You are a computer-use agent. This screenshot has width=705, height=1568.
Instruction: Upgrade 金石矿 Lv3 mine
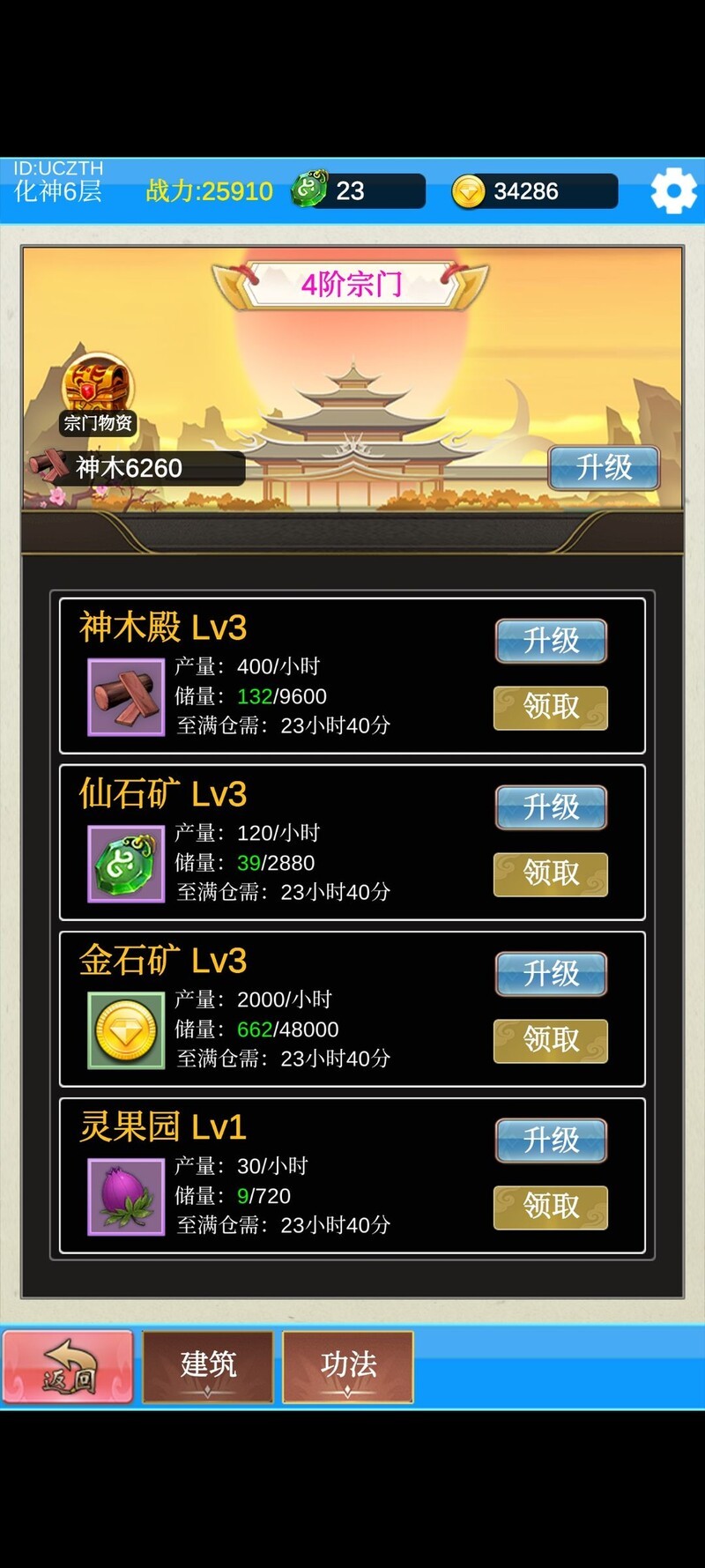click(551, 973)
